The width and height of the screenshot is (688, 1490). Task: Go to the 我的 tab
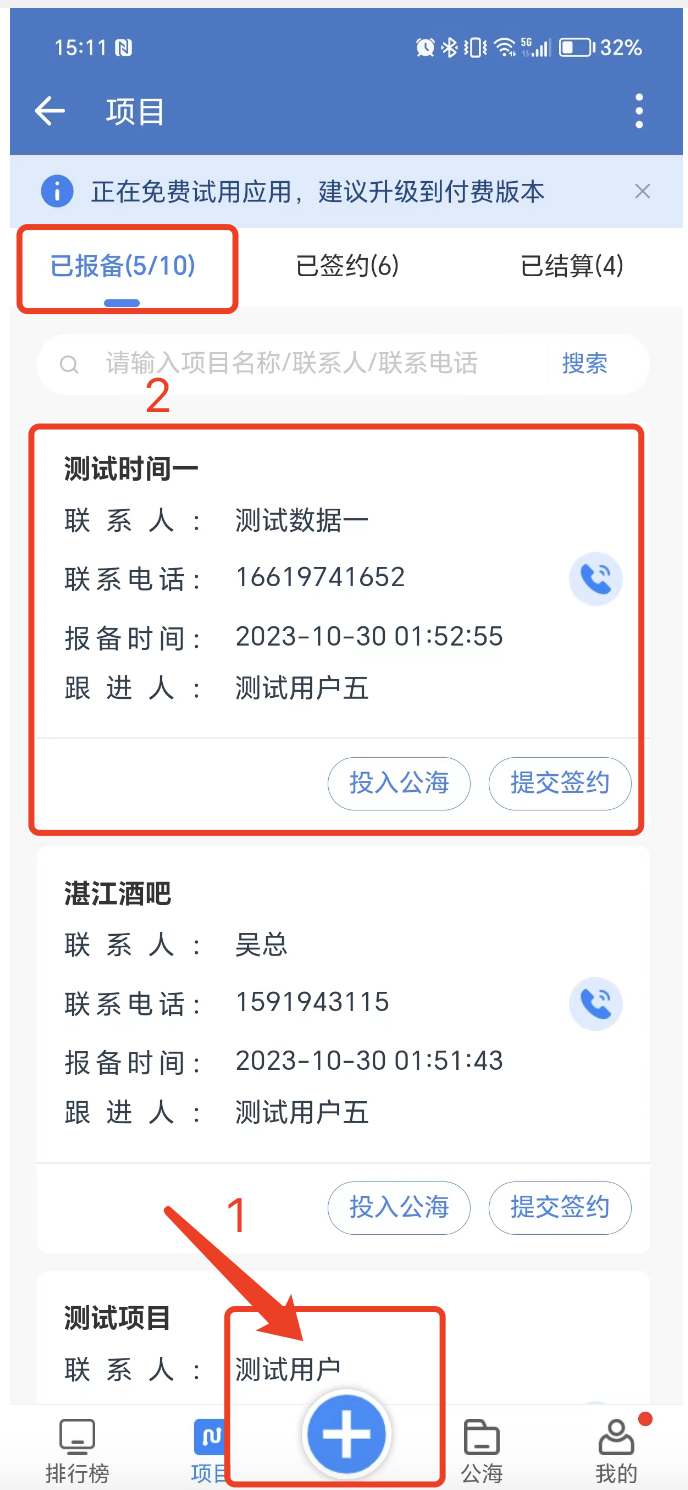coord(616,1450)
